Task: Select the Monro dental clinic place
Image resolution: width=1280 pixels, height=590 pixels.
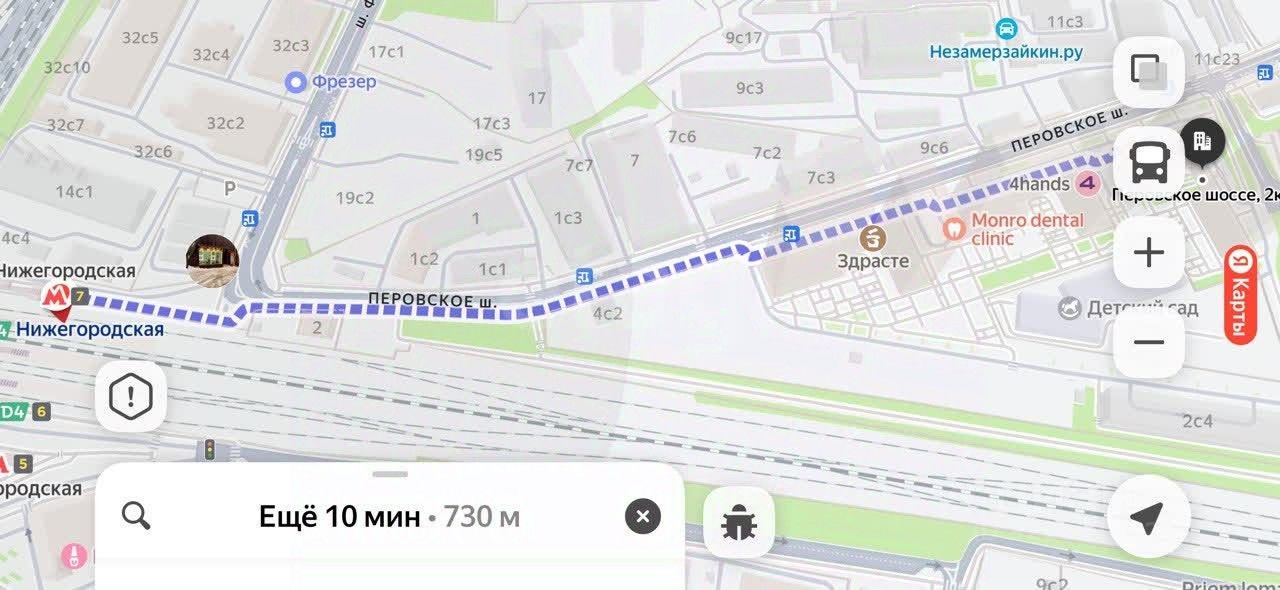Action: coord(953,228)
